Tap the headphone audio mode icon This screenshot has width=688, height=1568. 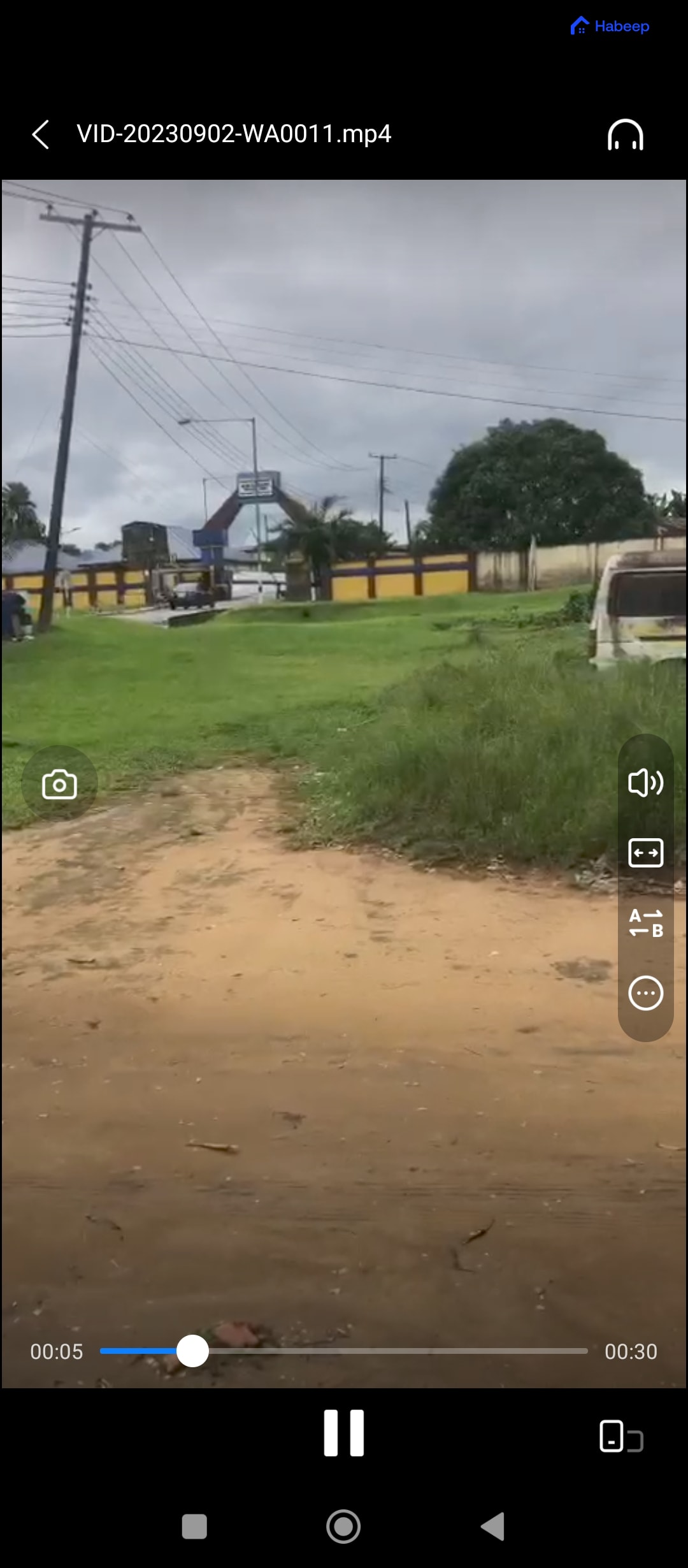click(625, 134)
